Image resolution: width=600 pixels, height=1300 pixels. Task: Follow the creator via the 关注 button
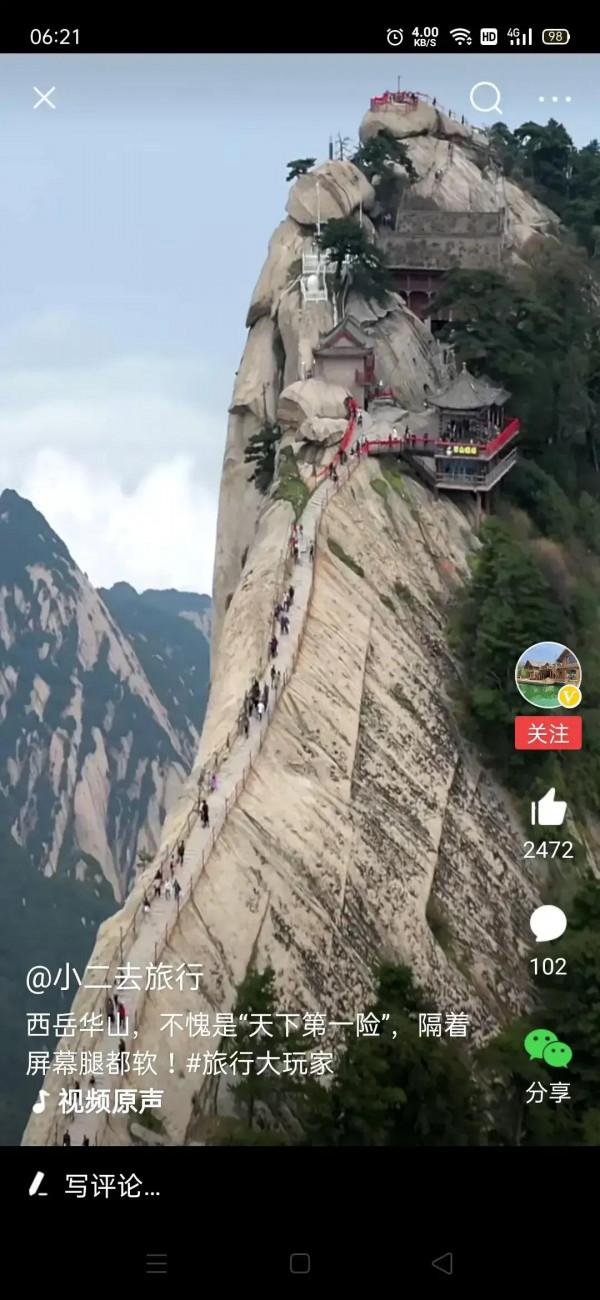548,733
